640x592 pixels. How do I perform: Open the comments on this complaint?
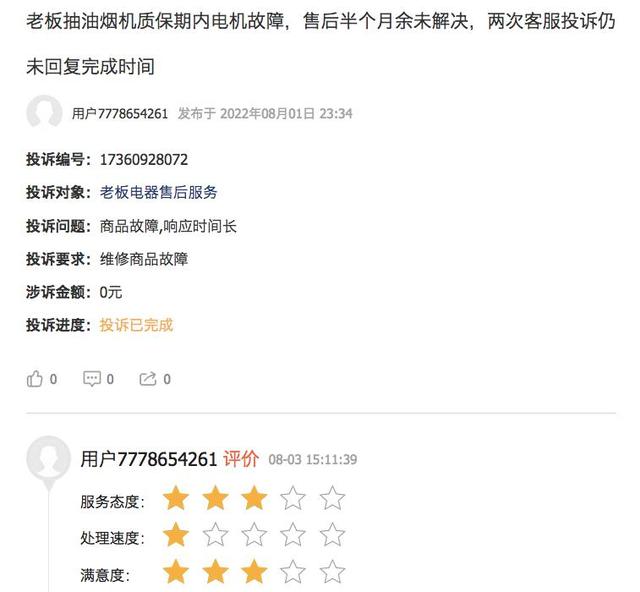93,379
